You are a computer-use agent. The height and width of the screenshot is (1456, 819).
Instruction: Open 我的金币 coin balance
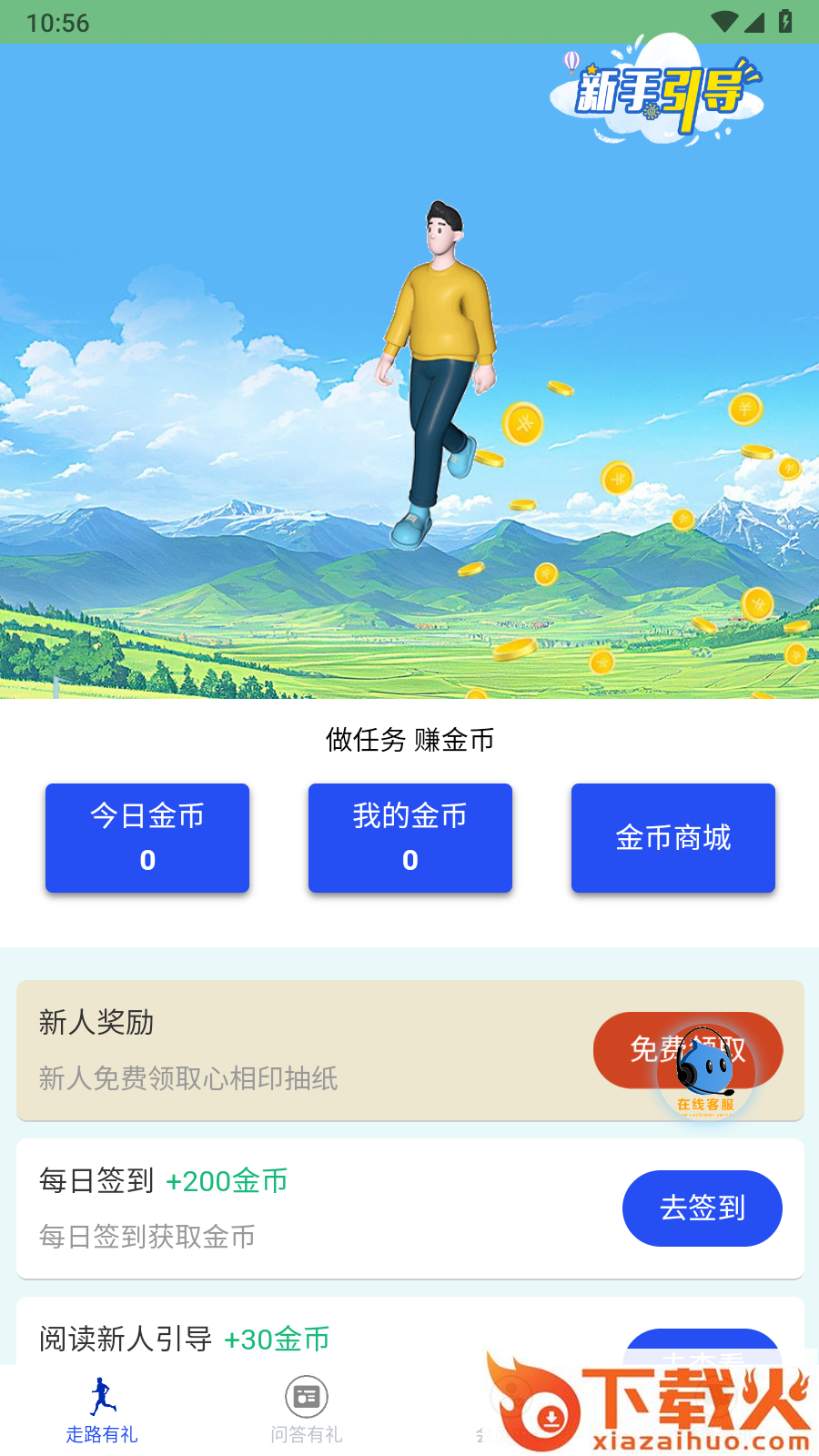(x=410, y=837)
